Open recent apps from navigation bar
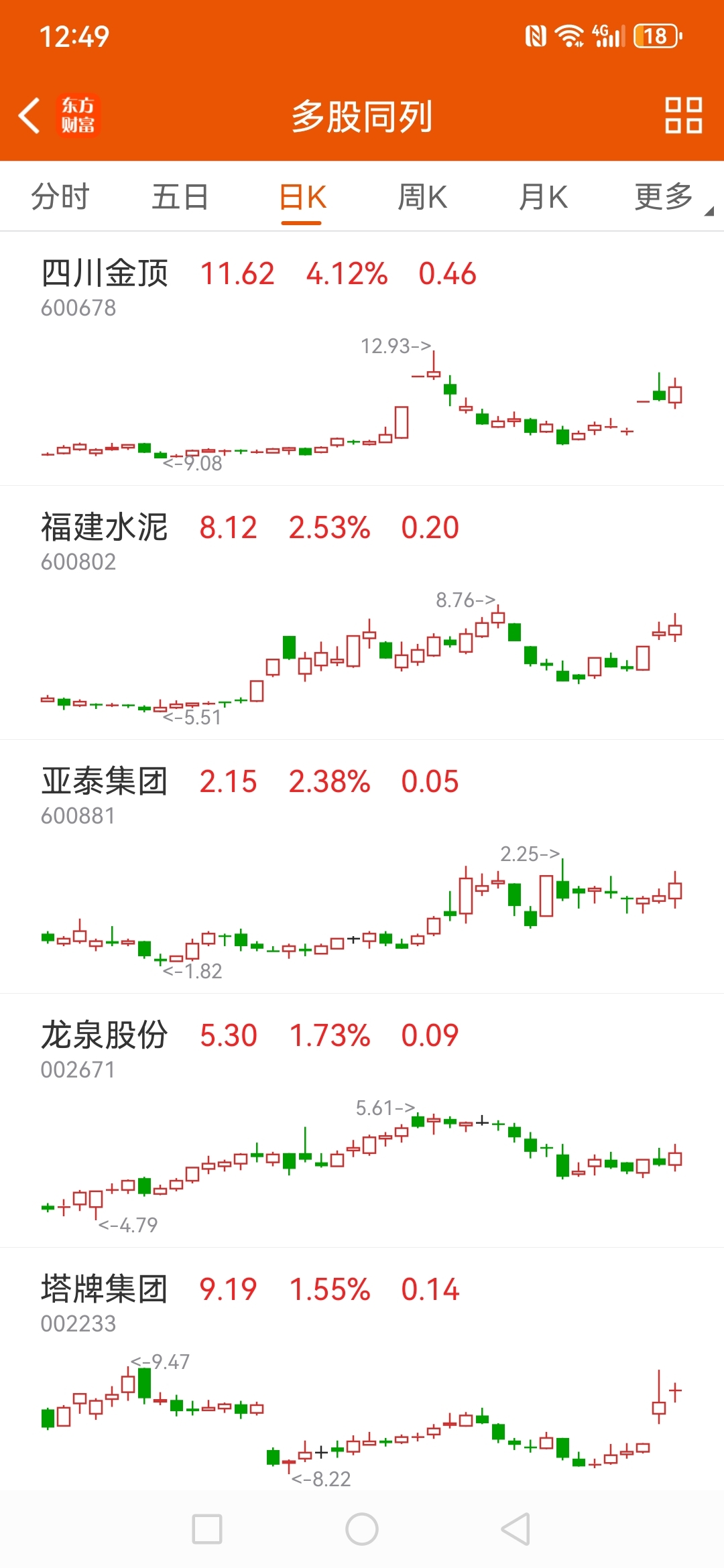The width and height of the screenshot is (724, 1568). pyautogui.click(x=207, y=1529)
